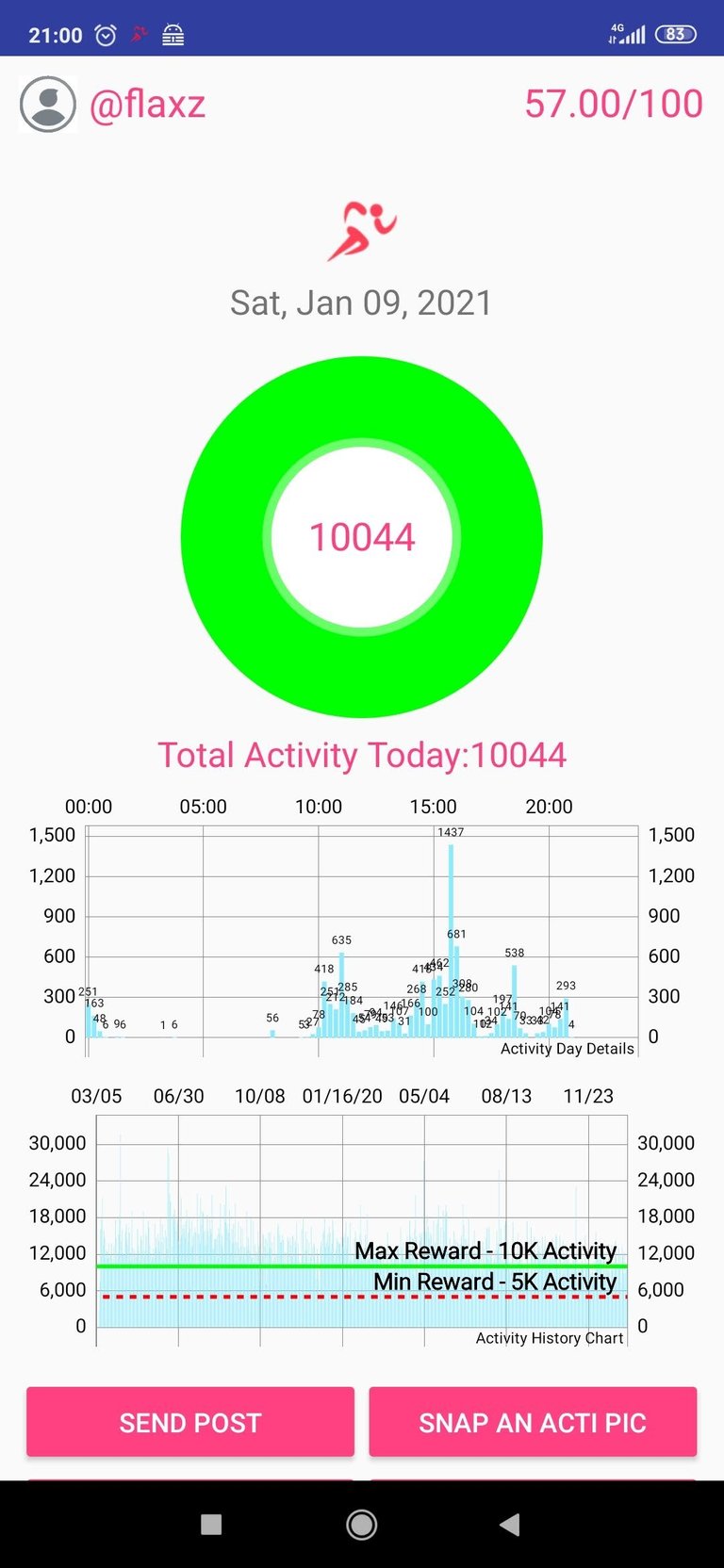Tap the Activity Day Details chart
Image resolution: width=724 pixels, height=1568 pixels.
[x=362, y=928]
